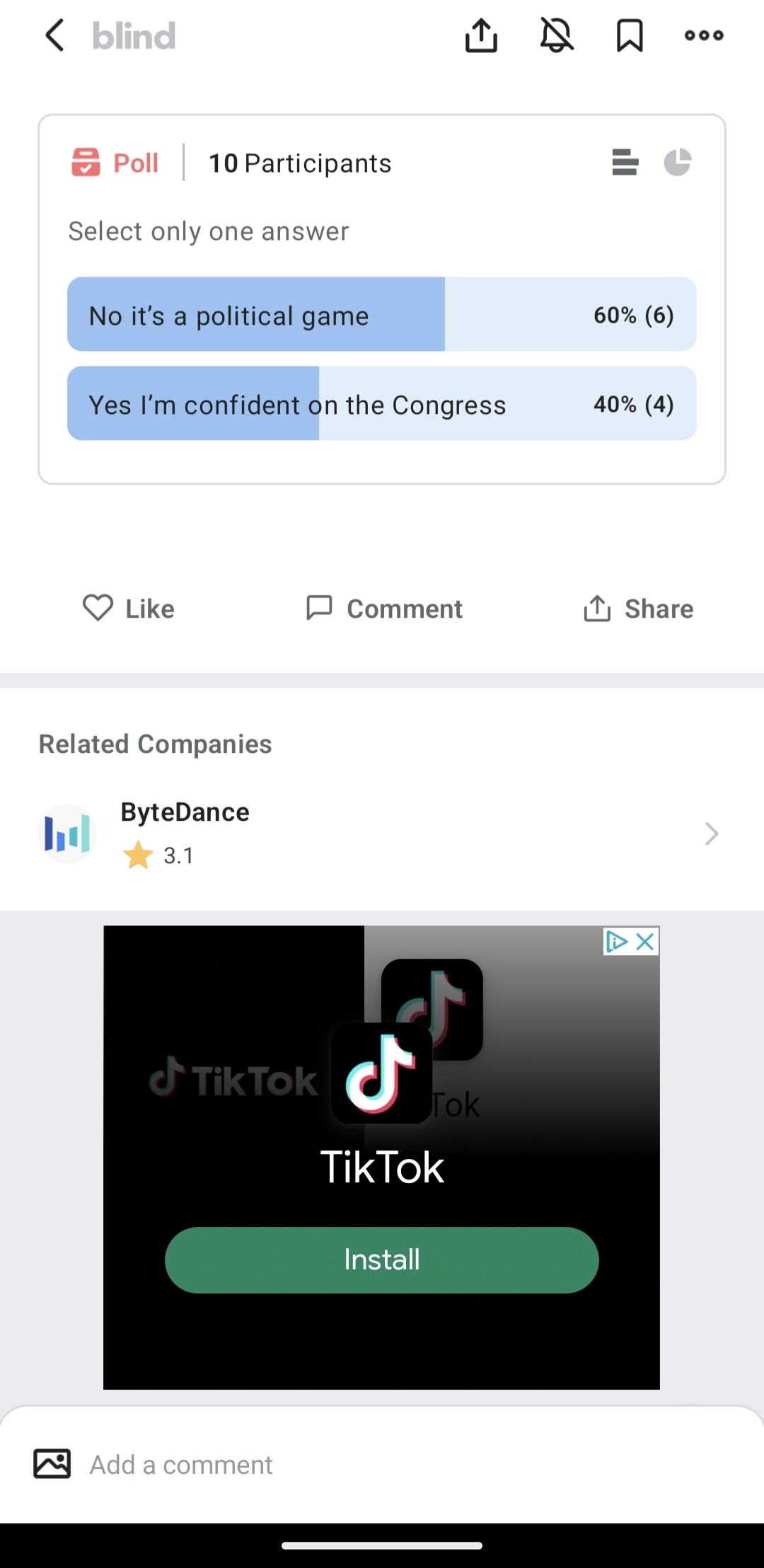Tap the 'Add a comment' field
This screenshot has height=1568, width=764.
point(180,1464)
